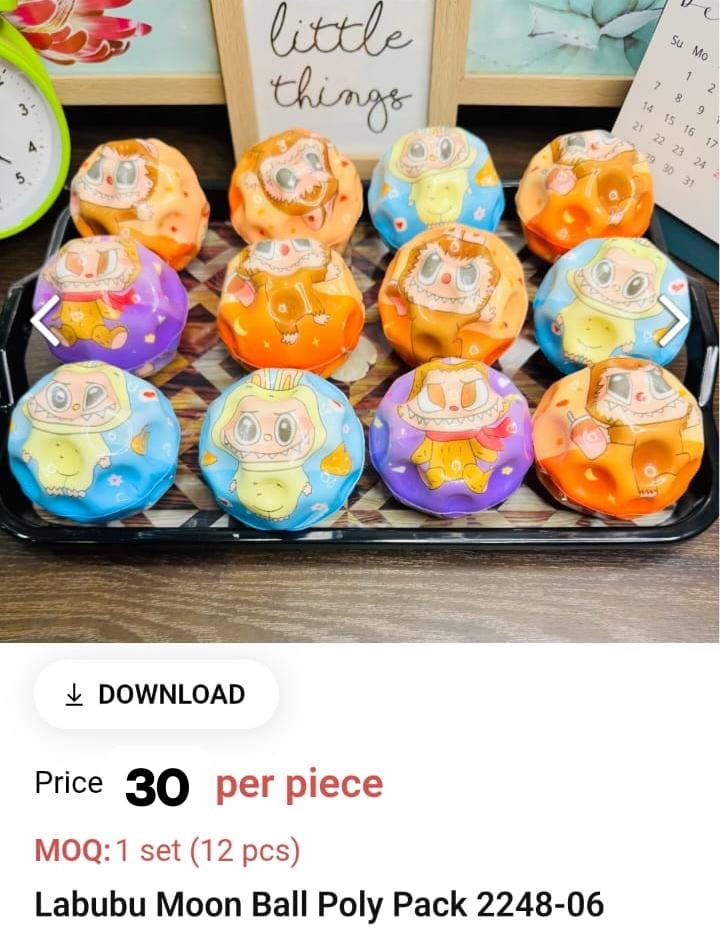The height and width of the screenshot is (943, 720).
Task: Open the product title Labubu Moon Ball Poly Pack 2248-06
Action: [320, 904]
